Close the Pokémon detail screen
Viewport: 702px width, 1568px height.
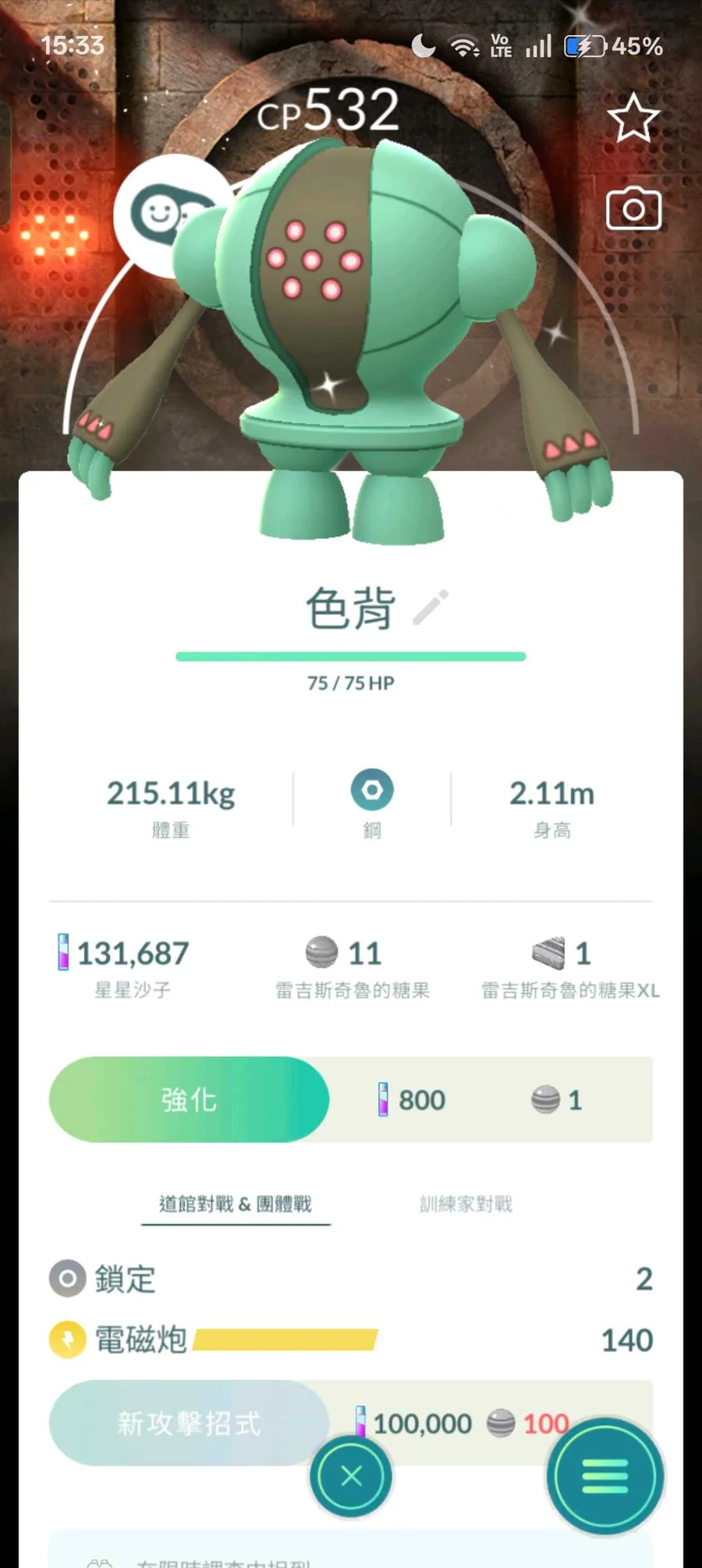pos(351,1476)
